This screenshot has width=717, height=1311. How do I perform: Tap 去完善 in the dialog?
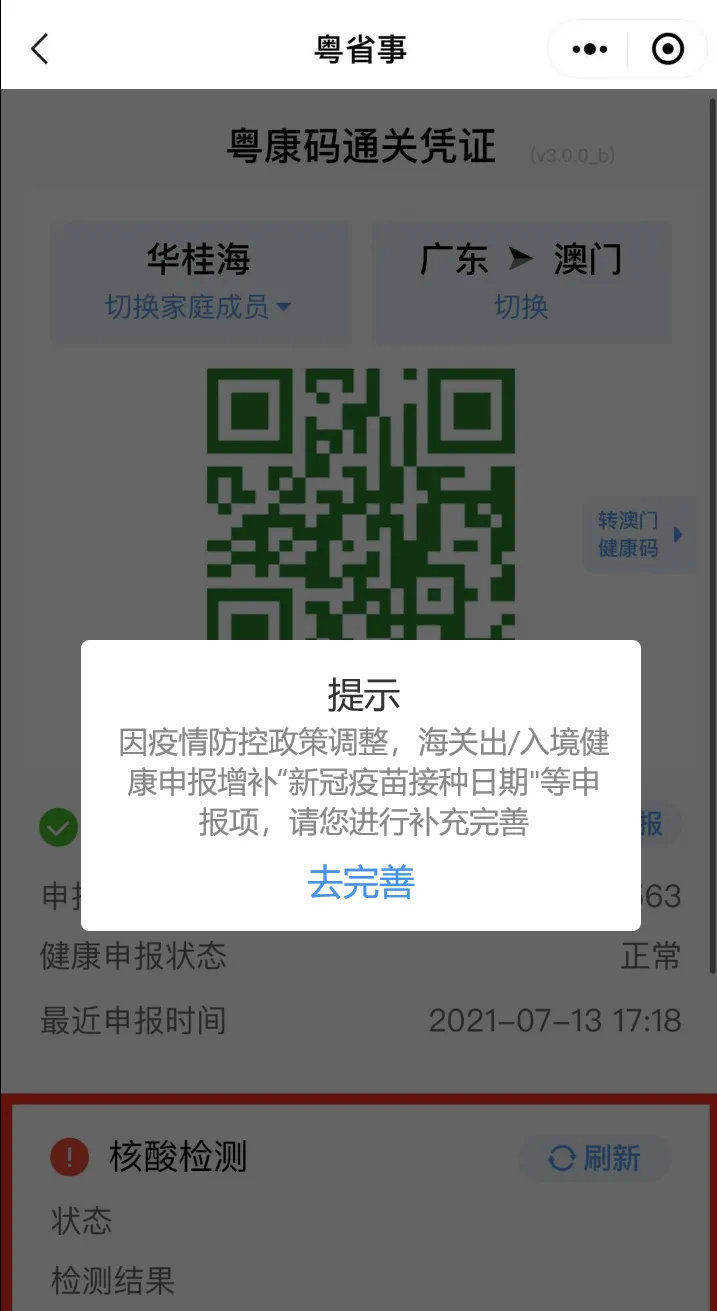click(x=360, y=882)
